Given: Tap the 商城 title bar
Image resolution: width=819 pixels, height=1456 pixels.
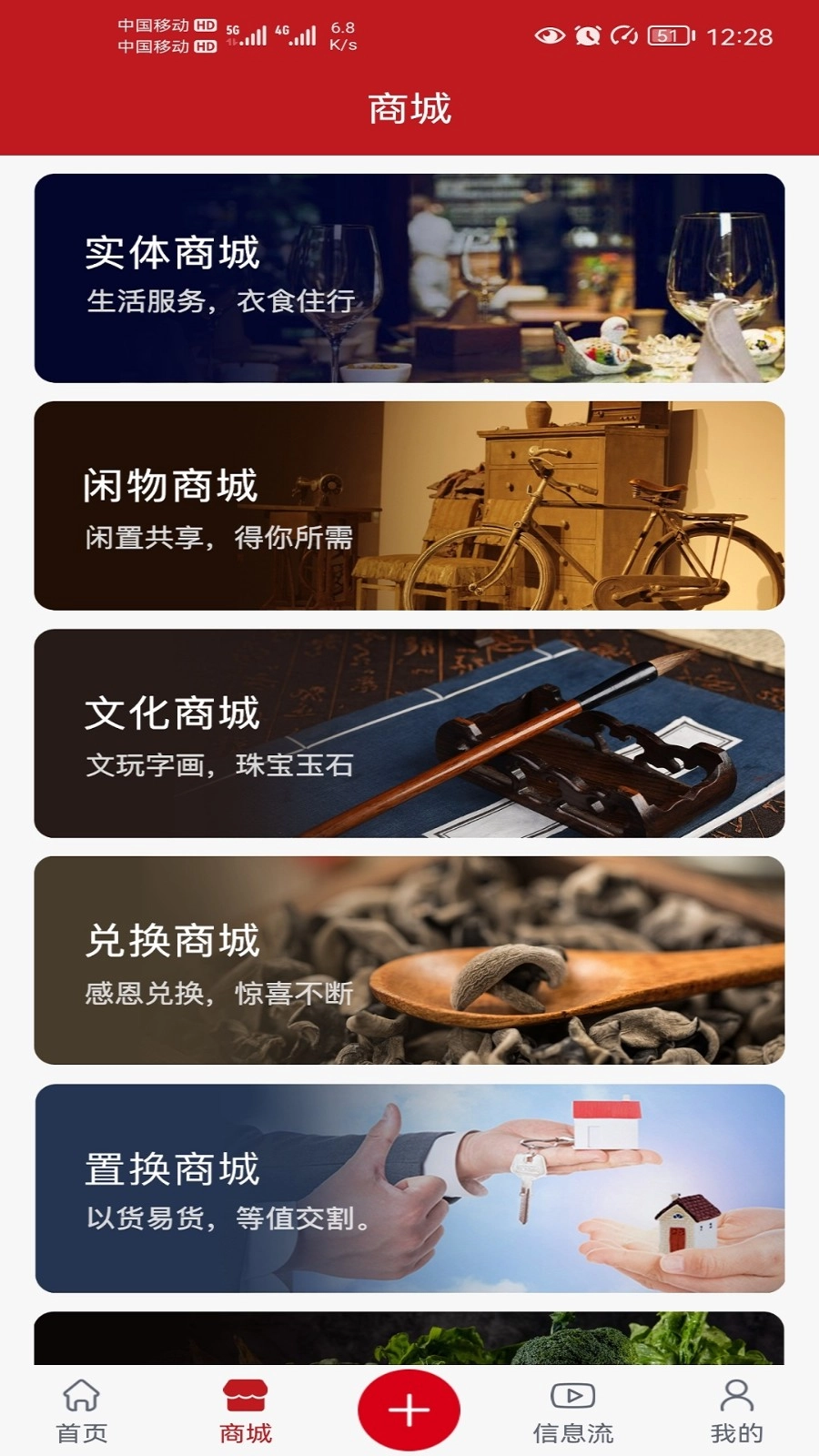Looking at the screenshot, I should coord(409,106).
